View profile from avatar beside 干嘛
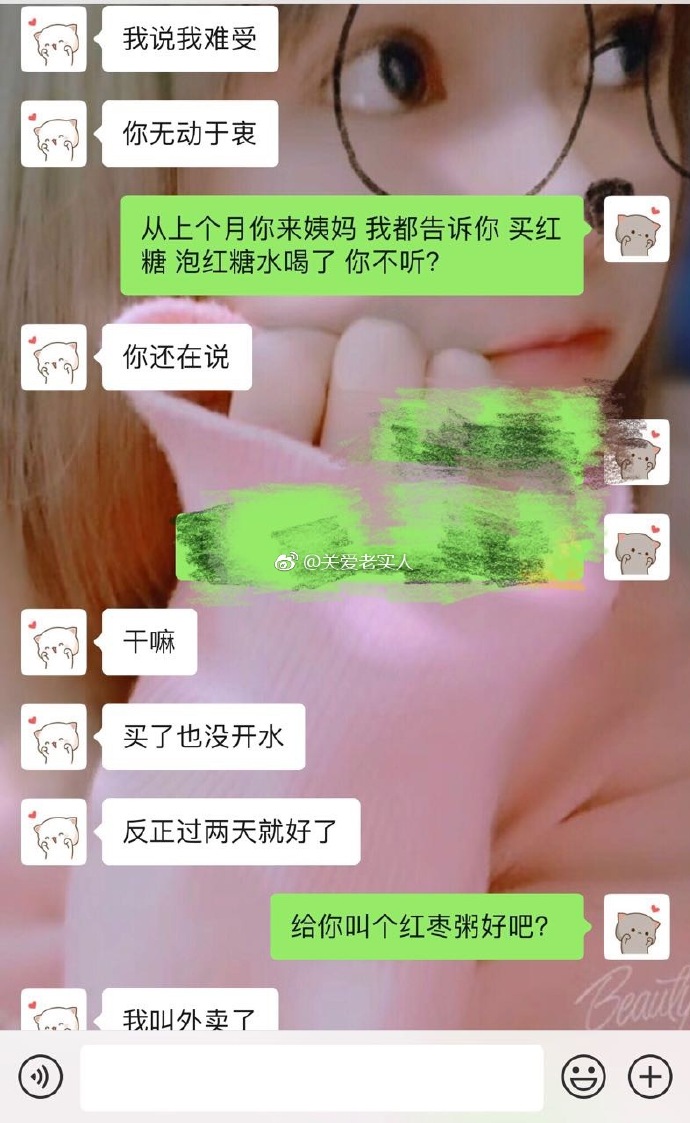 click(53, 641)
